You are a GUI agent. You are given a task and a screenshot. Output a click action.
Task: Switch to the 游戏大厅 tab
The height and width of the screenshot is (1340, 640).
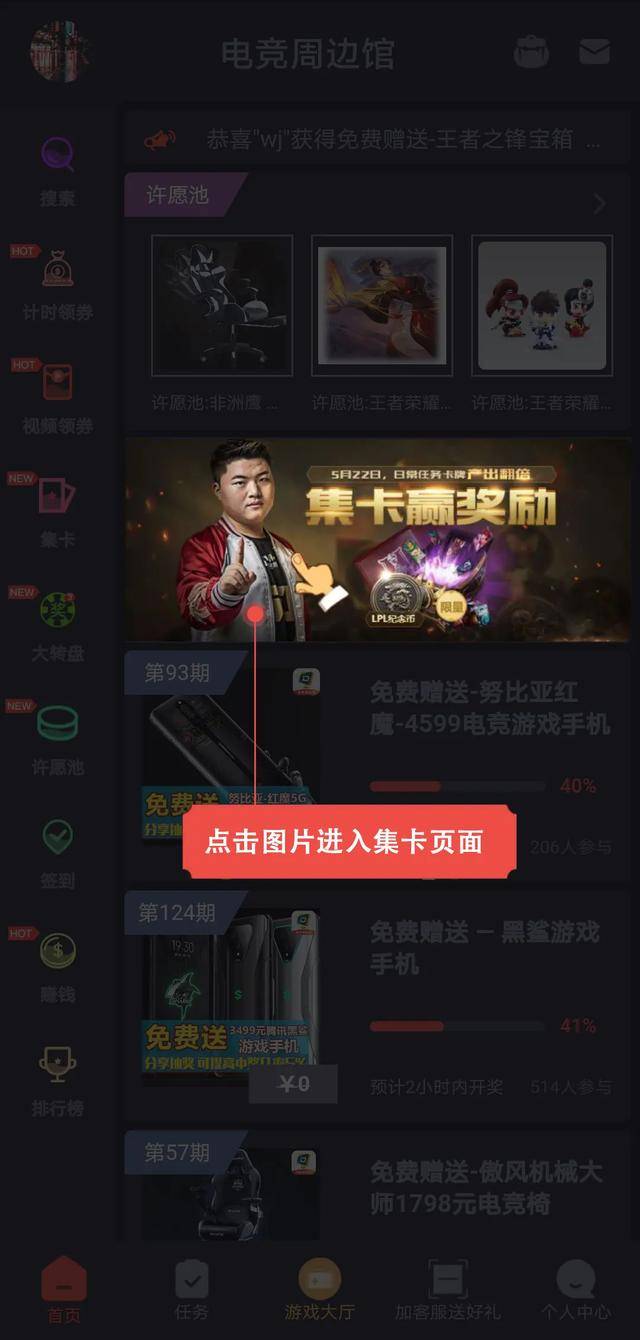click(319, 1290)
